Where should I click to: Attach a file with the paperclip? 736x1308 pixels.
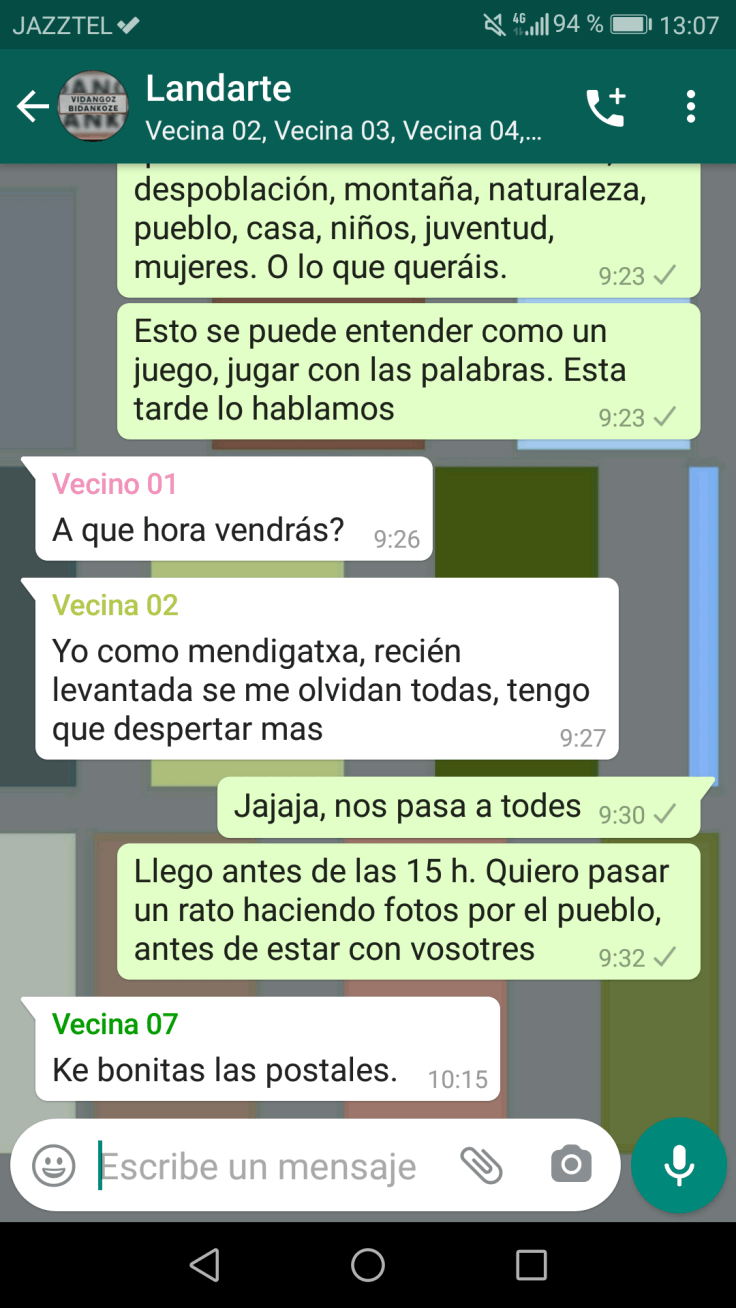(481, 1166)
